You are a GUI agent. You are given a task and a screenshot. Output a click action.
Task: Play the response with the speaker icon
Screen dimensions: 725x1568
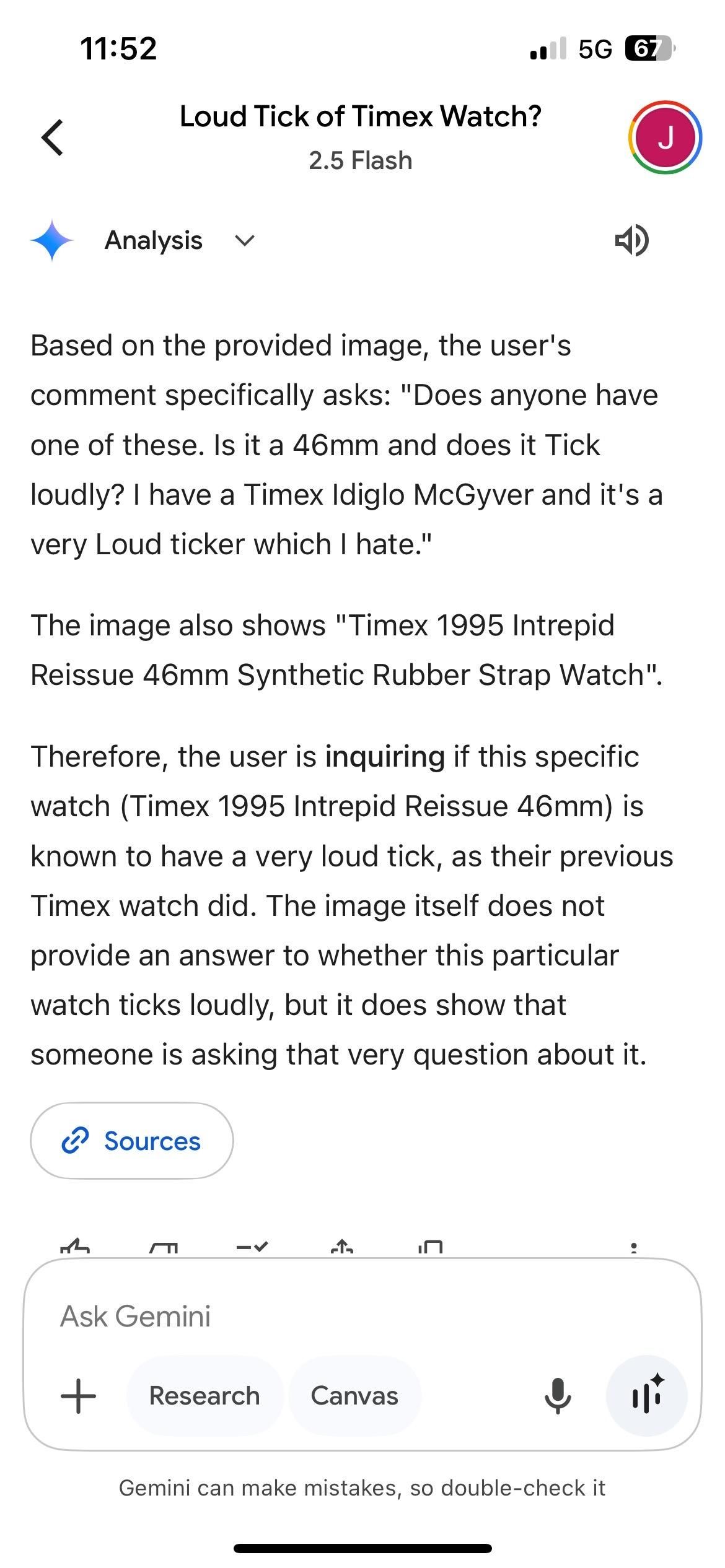click(631, 240)
